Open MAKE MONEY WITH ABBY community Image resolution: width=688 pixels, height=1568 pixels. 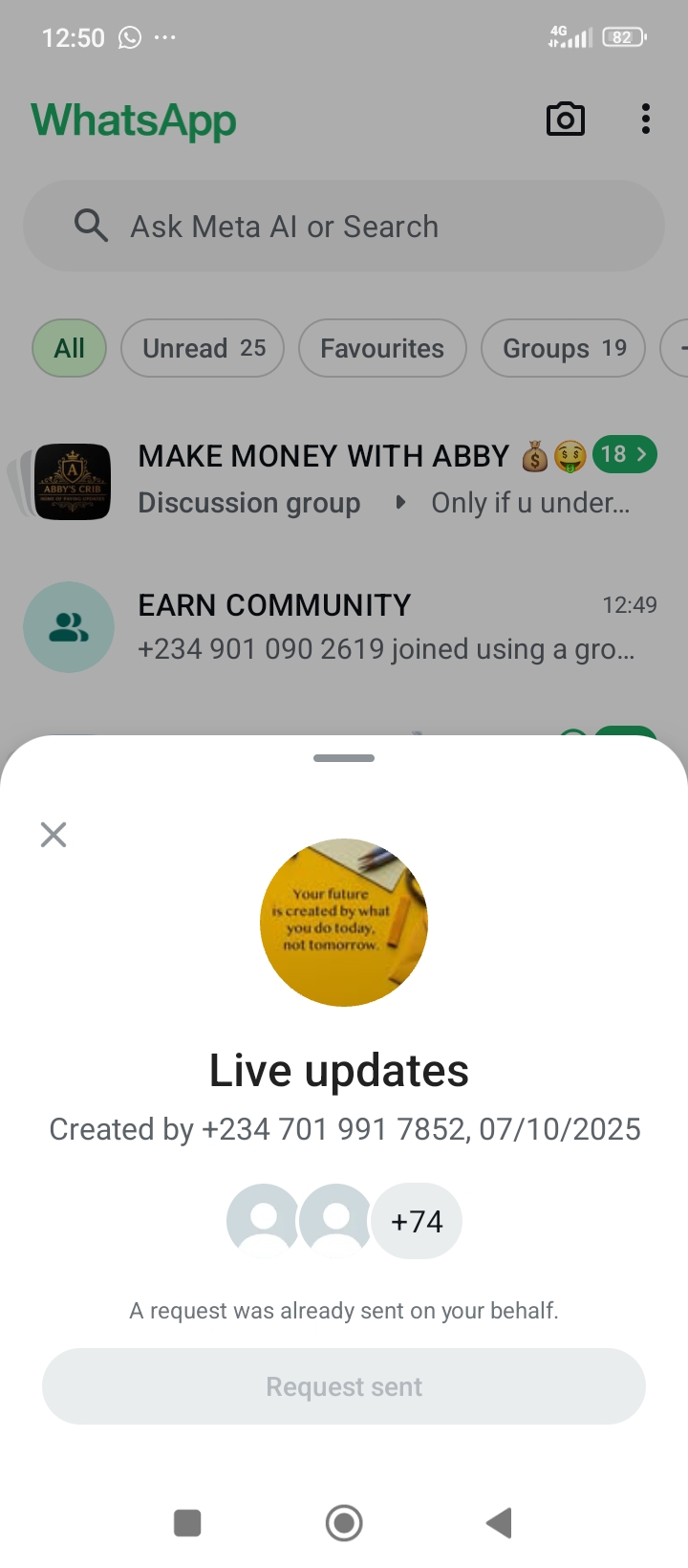pyautogui.click(x=325, y=456)
